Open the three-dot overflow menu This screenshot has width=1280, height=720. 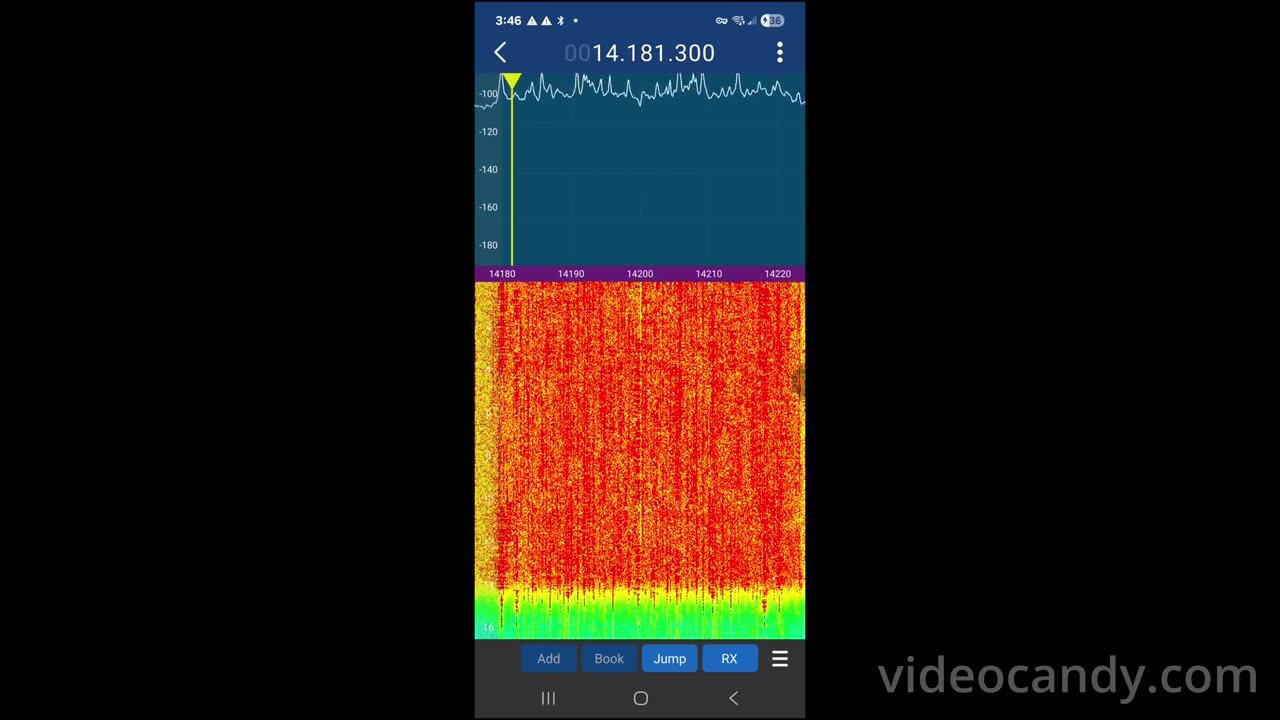coord(780,53)
